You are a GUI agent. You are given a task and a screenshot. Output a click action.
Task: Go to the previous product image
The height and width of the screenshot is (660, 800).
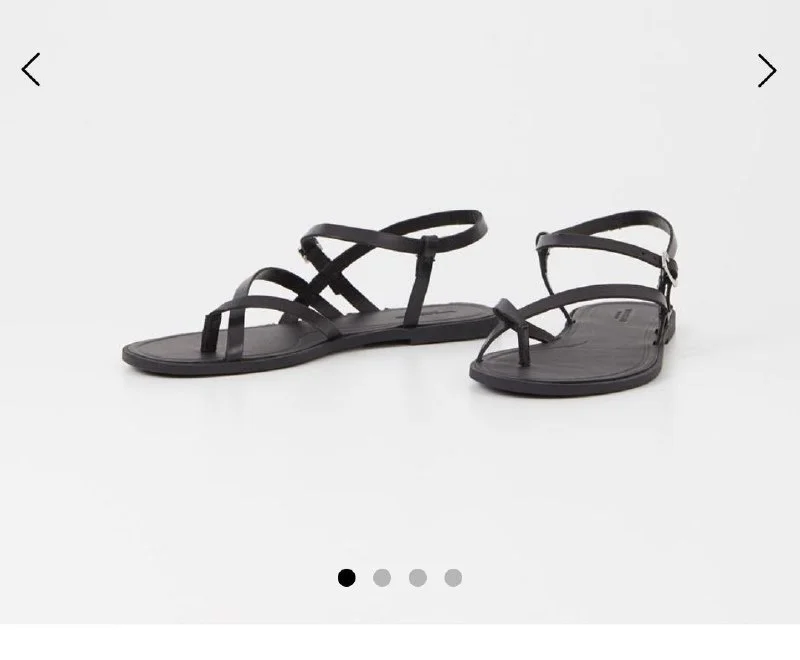(x=31, y=70)
